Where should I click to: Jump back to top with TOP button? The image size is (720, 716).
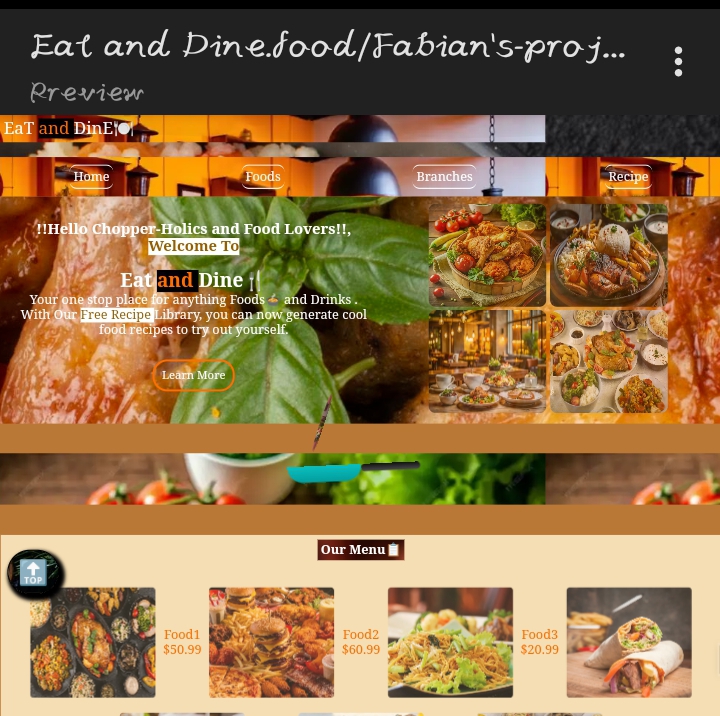point(34,573)
